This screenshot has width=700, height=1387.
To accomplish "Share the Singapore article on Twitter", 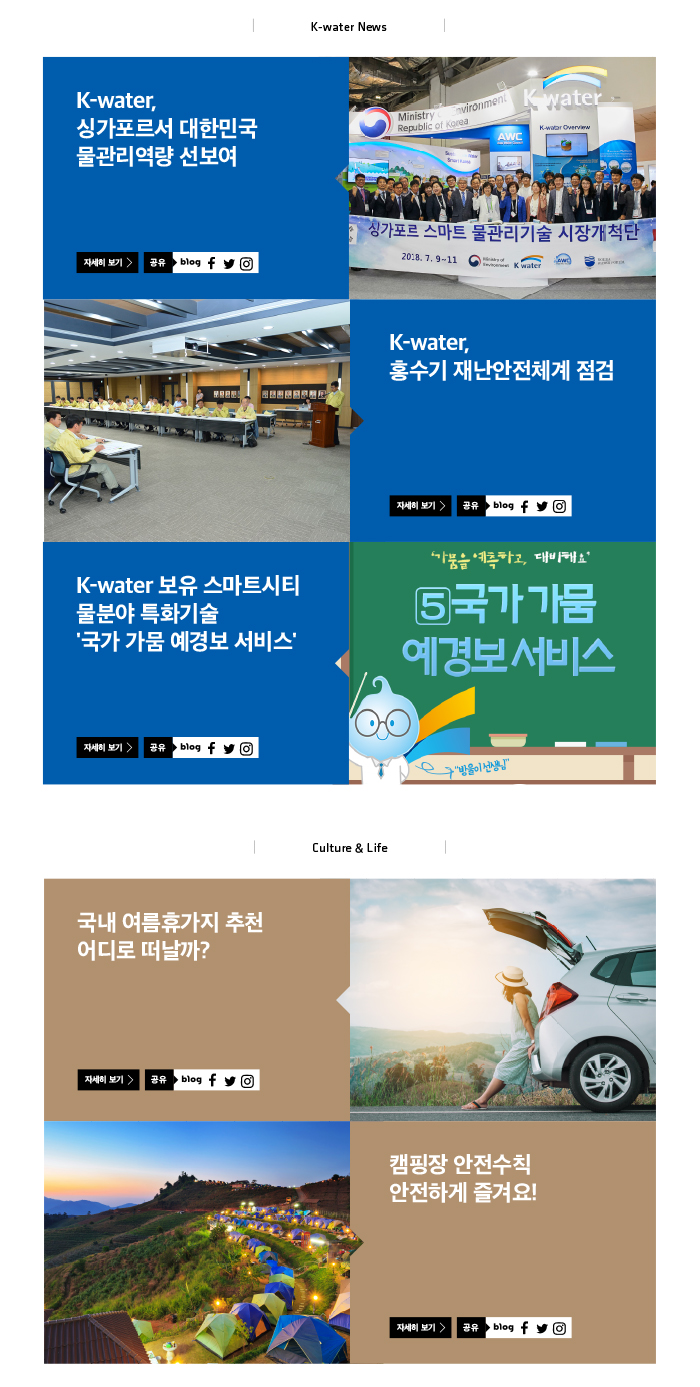I will click(229, 264).
